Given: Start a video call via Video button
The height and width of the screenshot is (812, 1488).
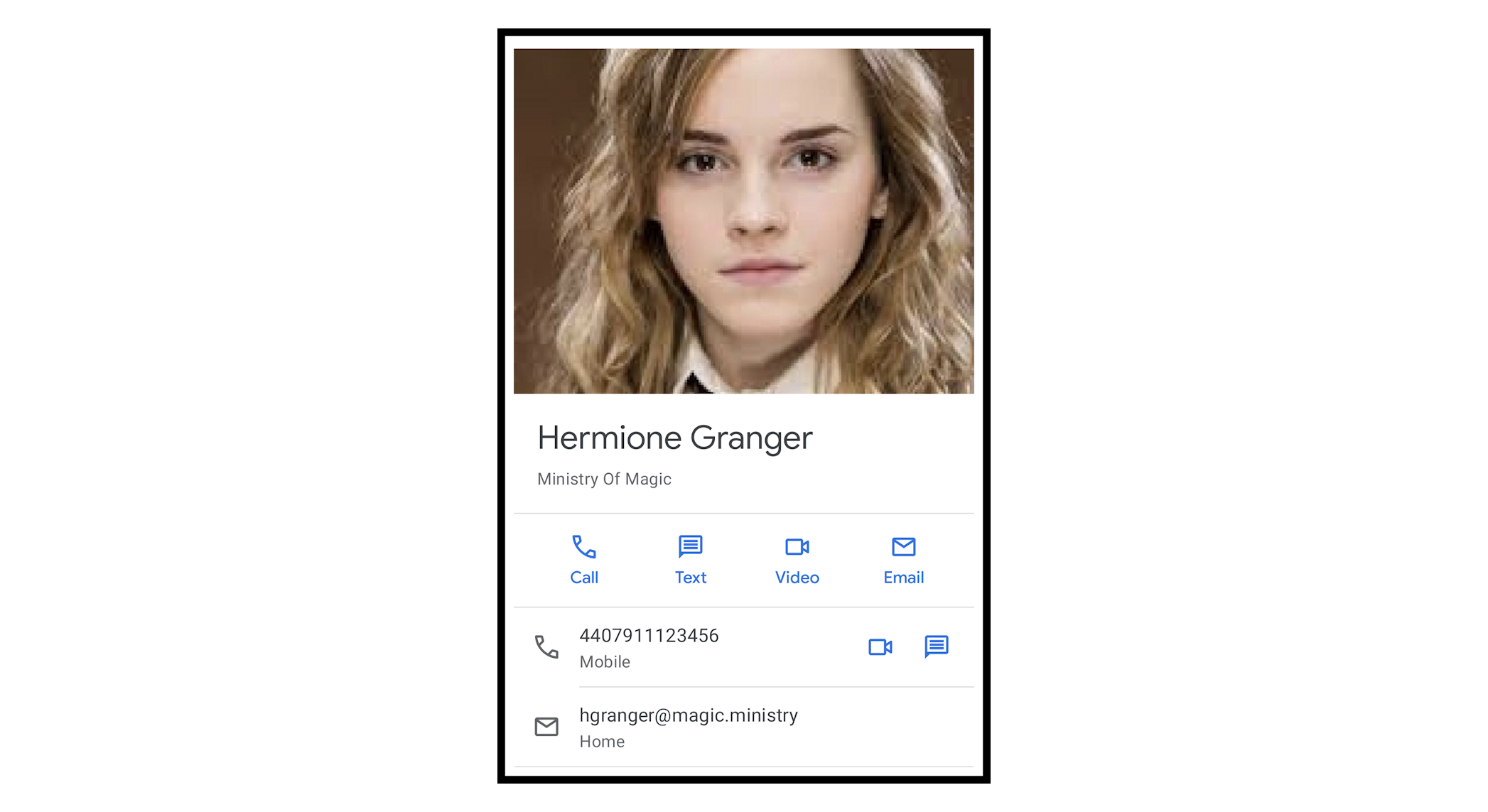Looking at the screenshot, I should pyautogui.click(x=797, y=560).
